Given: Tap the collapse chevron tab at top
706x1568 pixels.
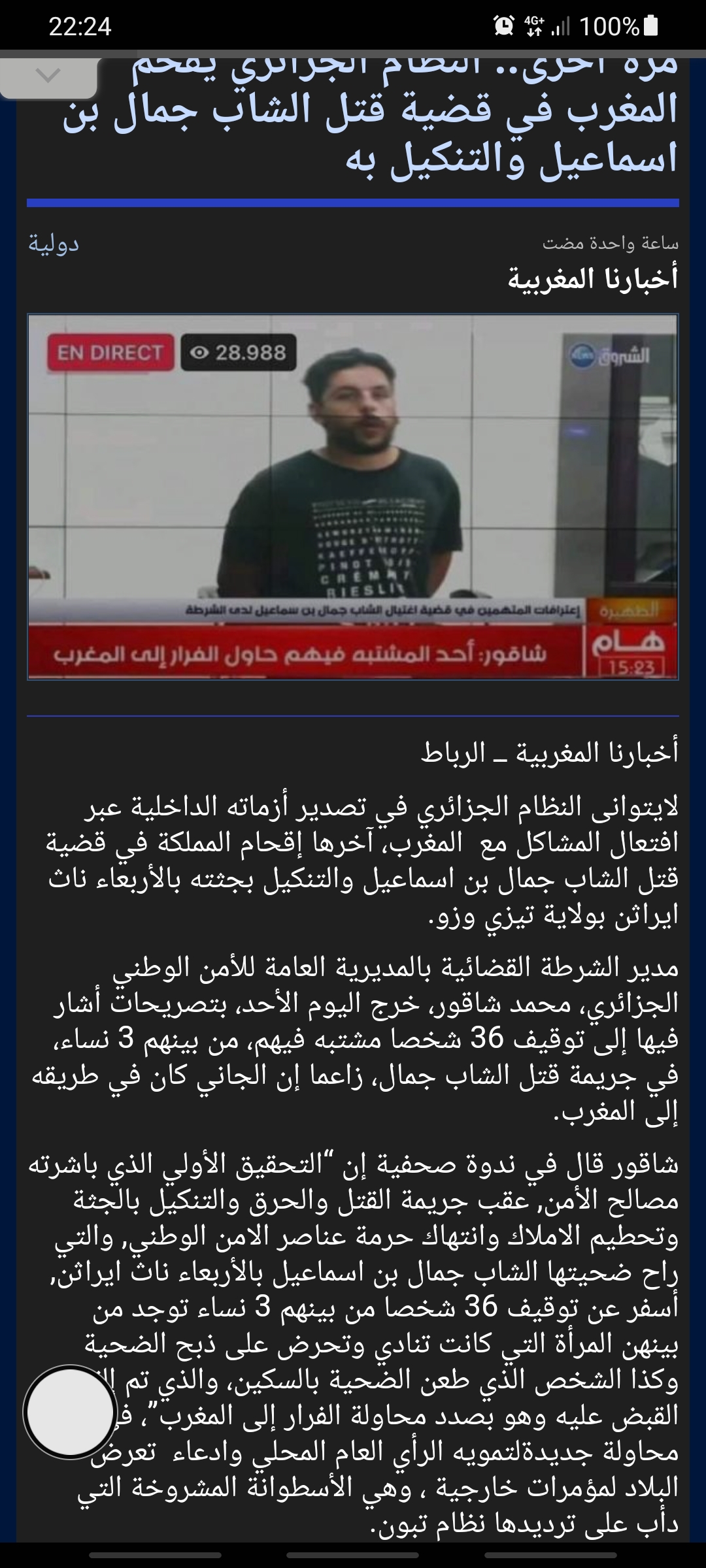Looking at the screenshot, I should click(48, 76).
